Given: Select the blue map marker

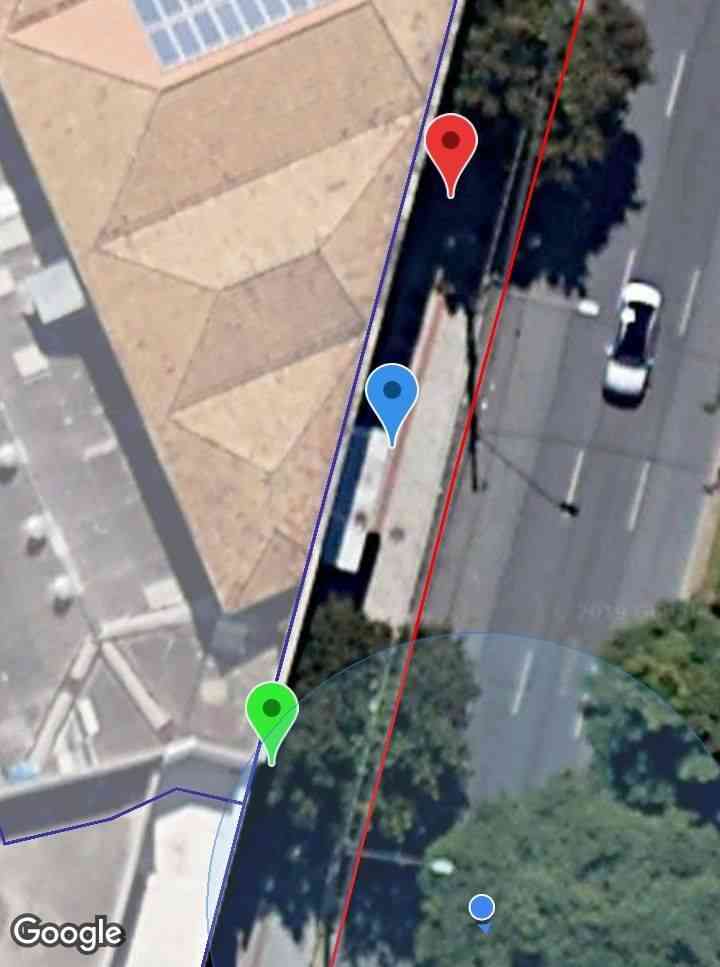Looking at the screenshot, I should pyautogui.click(x=392, y=397).
